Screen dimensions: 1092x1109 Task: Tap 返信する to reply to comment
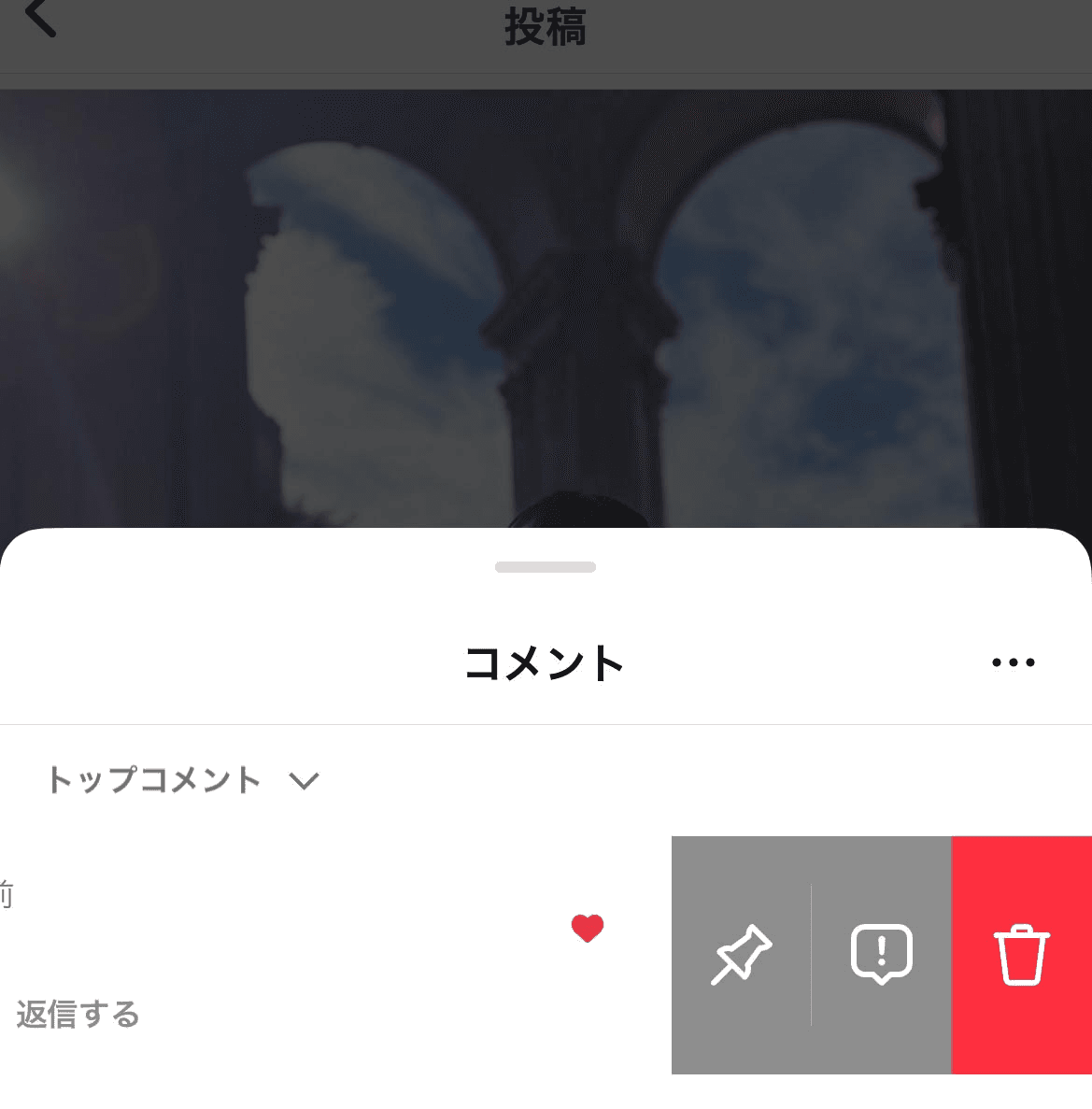pos(78,1014)
